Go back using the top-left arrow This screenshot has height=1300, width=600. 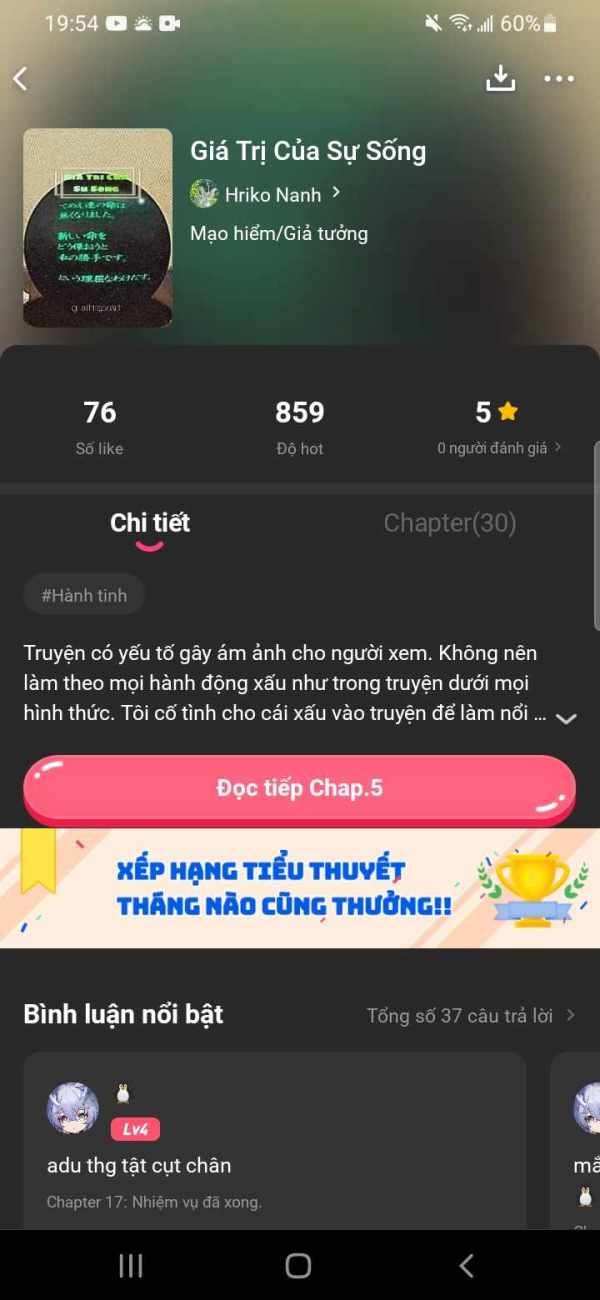point(20,79)
